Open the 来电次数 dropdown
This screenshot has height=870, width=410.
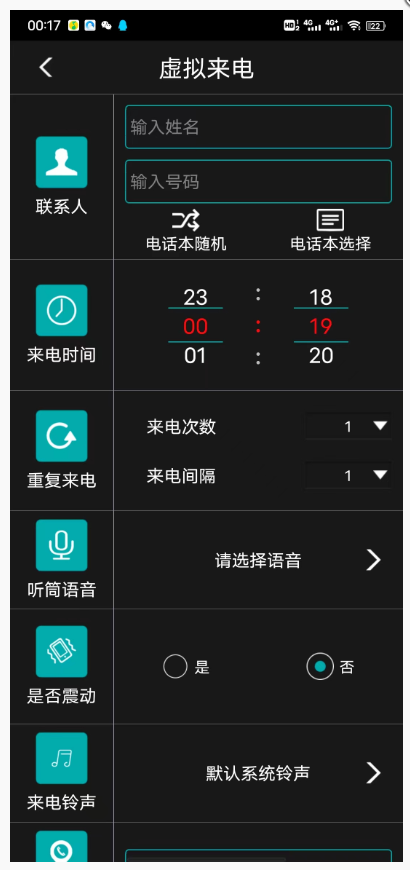click(348, 426)
